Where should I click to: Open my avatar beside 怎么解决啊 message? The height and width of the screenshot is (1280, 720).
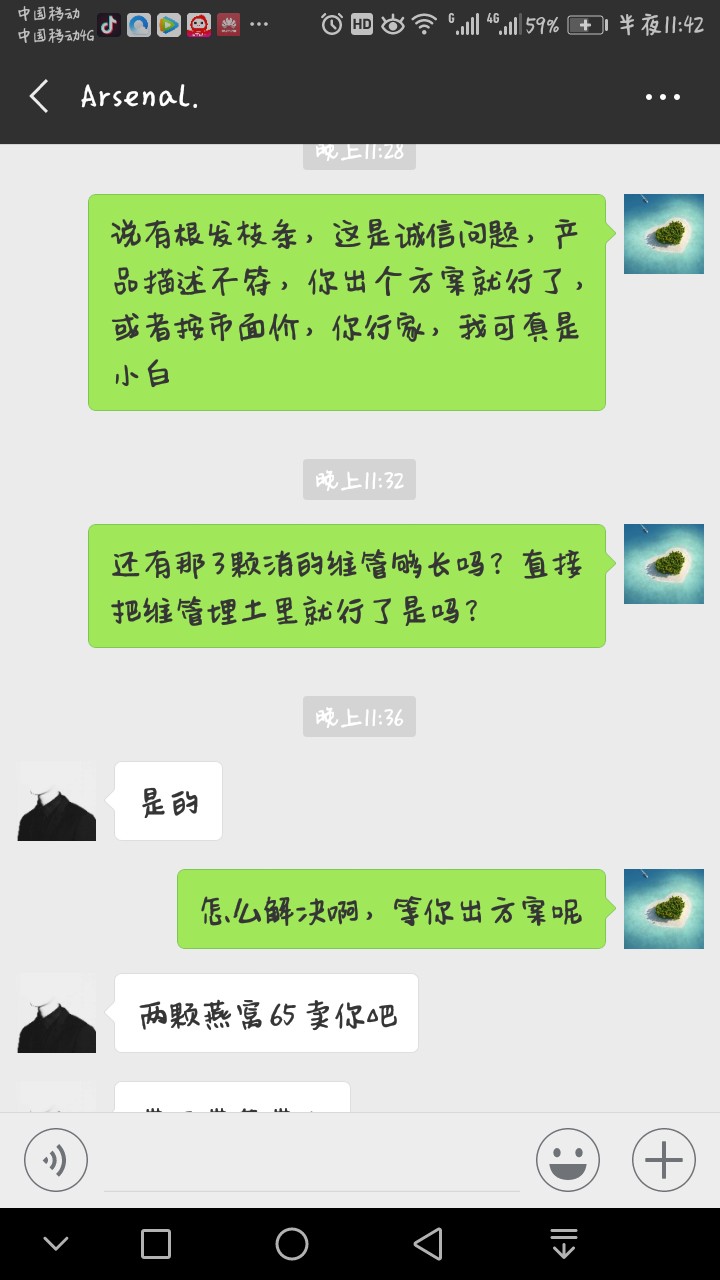[x=664, y=909]
